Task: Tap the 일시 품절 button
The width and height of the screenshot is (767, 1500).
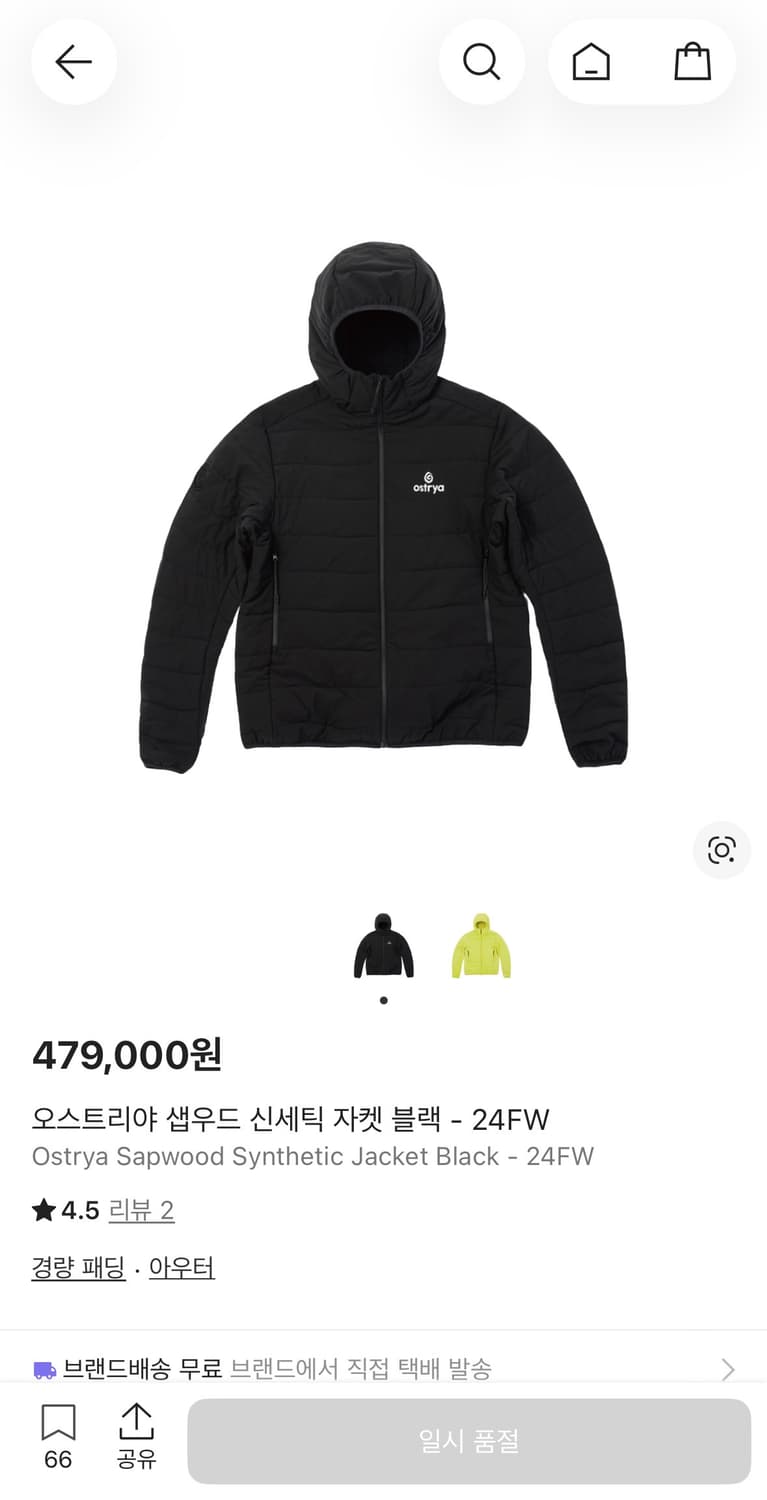Action: click(470, 1440)
